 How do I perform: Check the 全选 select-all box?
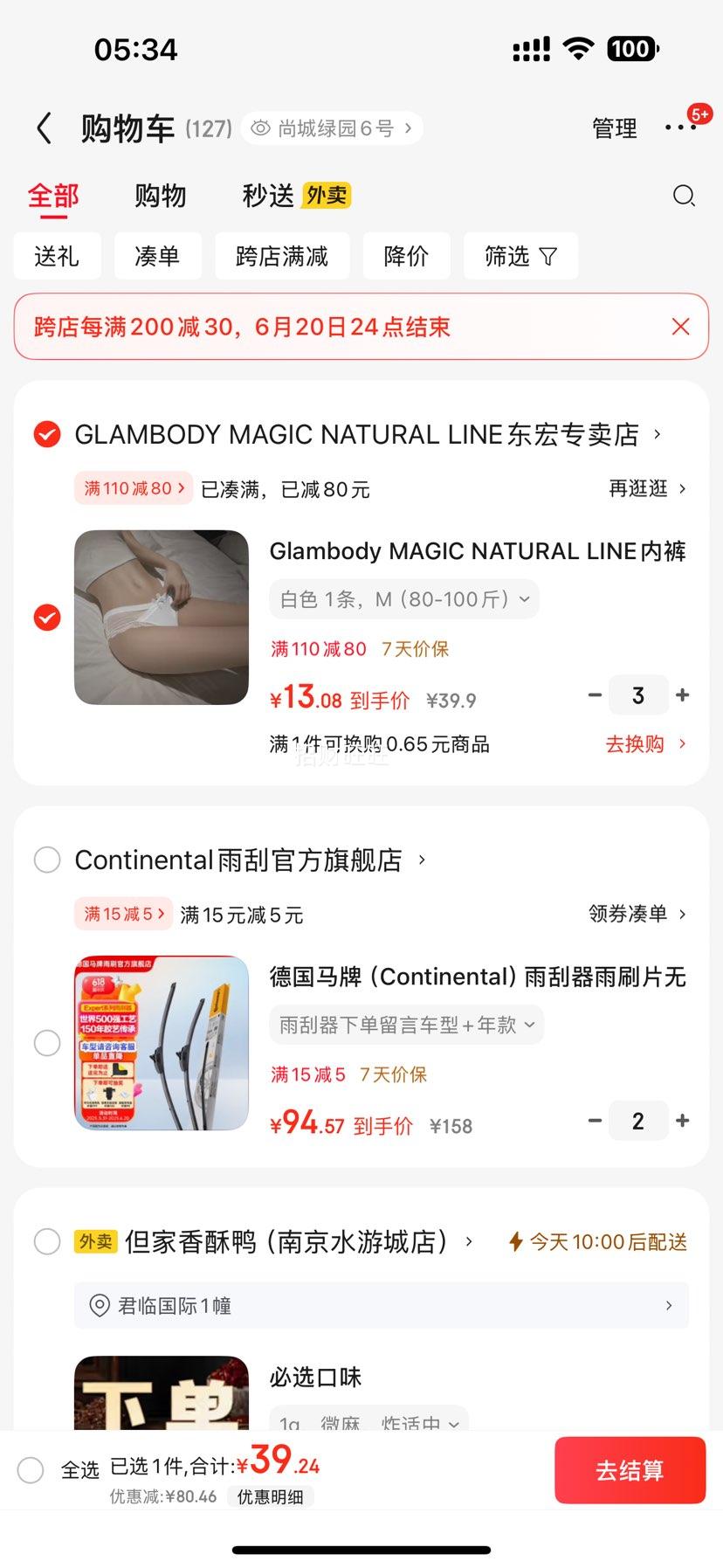(31, 1470)
